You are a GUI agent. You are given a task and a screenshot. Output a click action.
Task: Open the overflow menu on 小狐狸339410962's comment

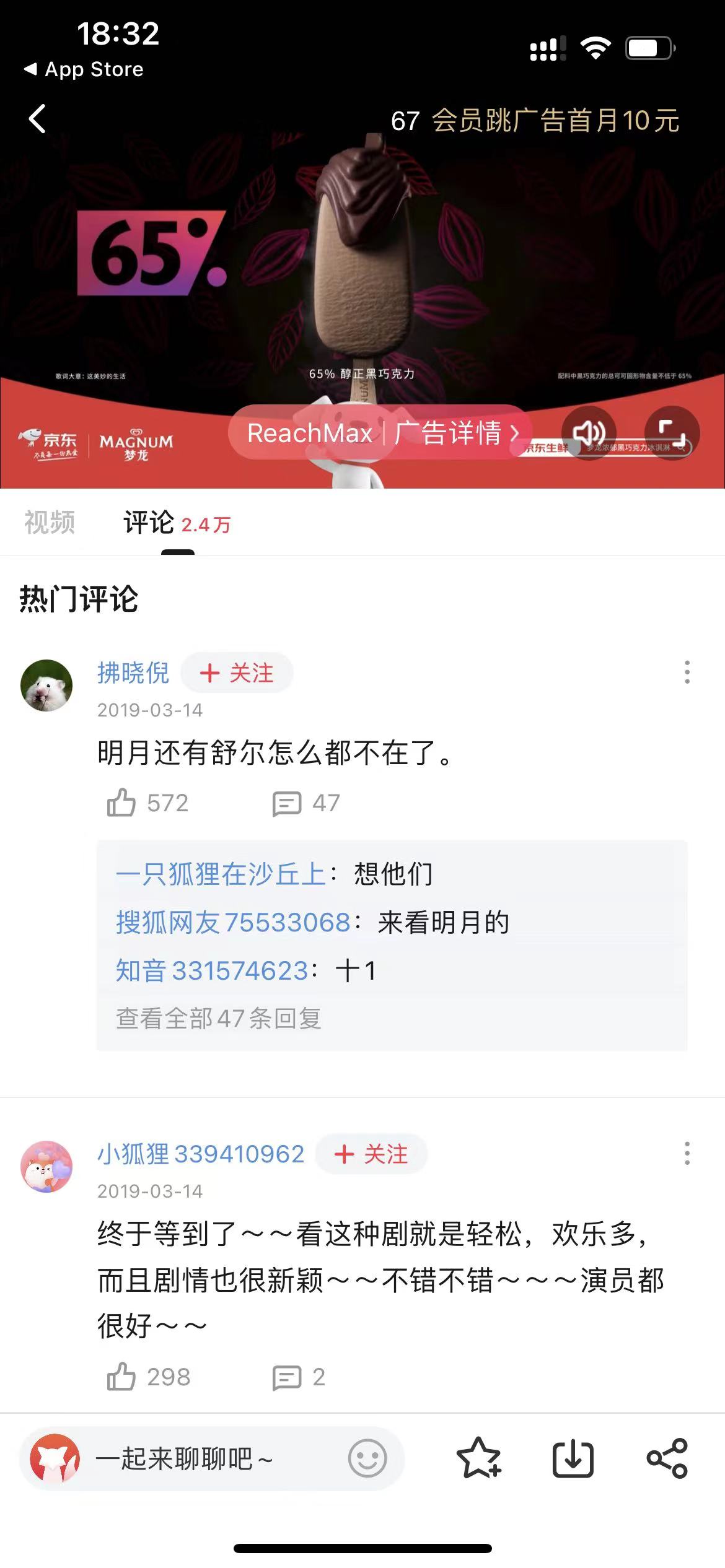point(687,1153)
